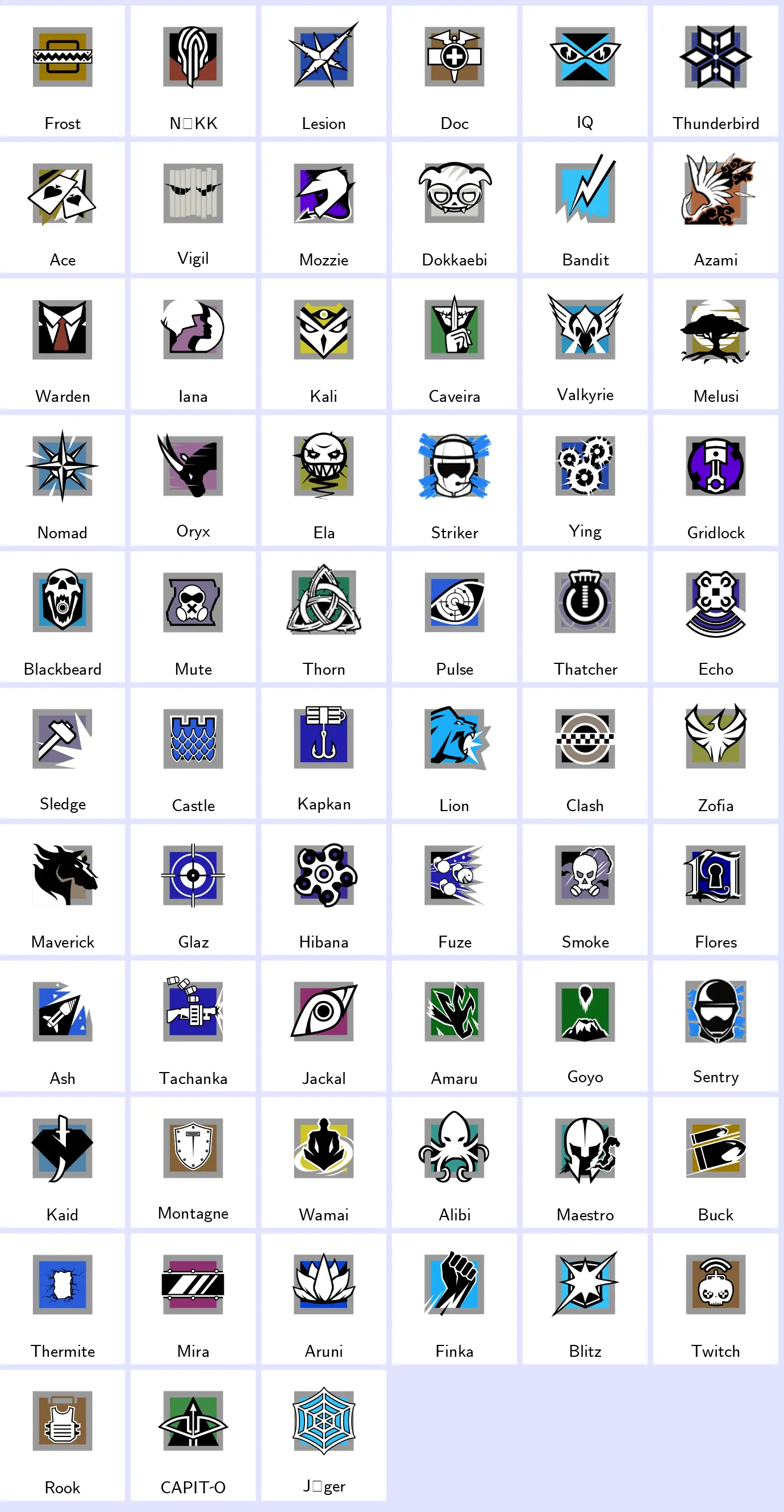The image size is (784, 1512).
Task: Tap the Montagne operator card
Action: tap(193, 1162)
